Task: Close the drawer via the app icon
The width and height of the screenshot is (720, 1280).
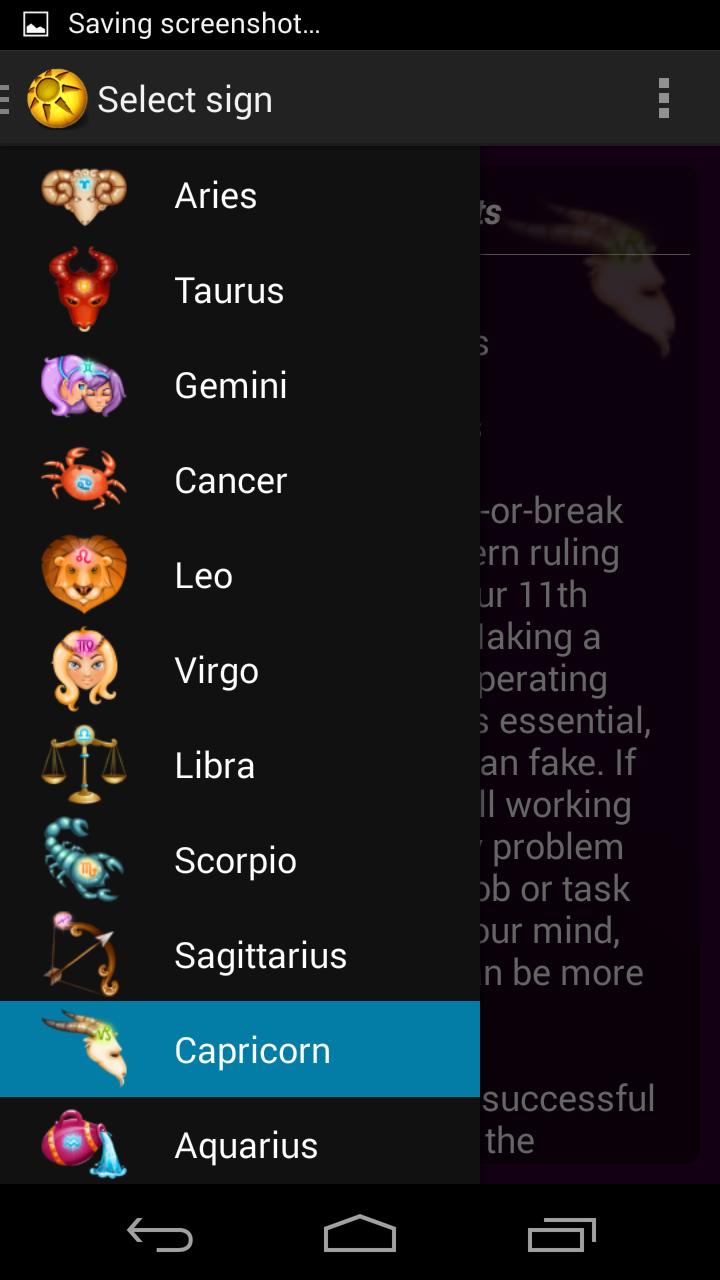Action: pyautogui.click(x=56, y=99)
